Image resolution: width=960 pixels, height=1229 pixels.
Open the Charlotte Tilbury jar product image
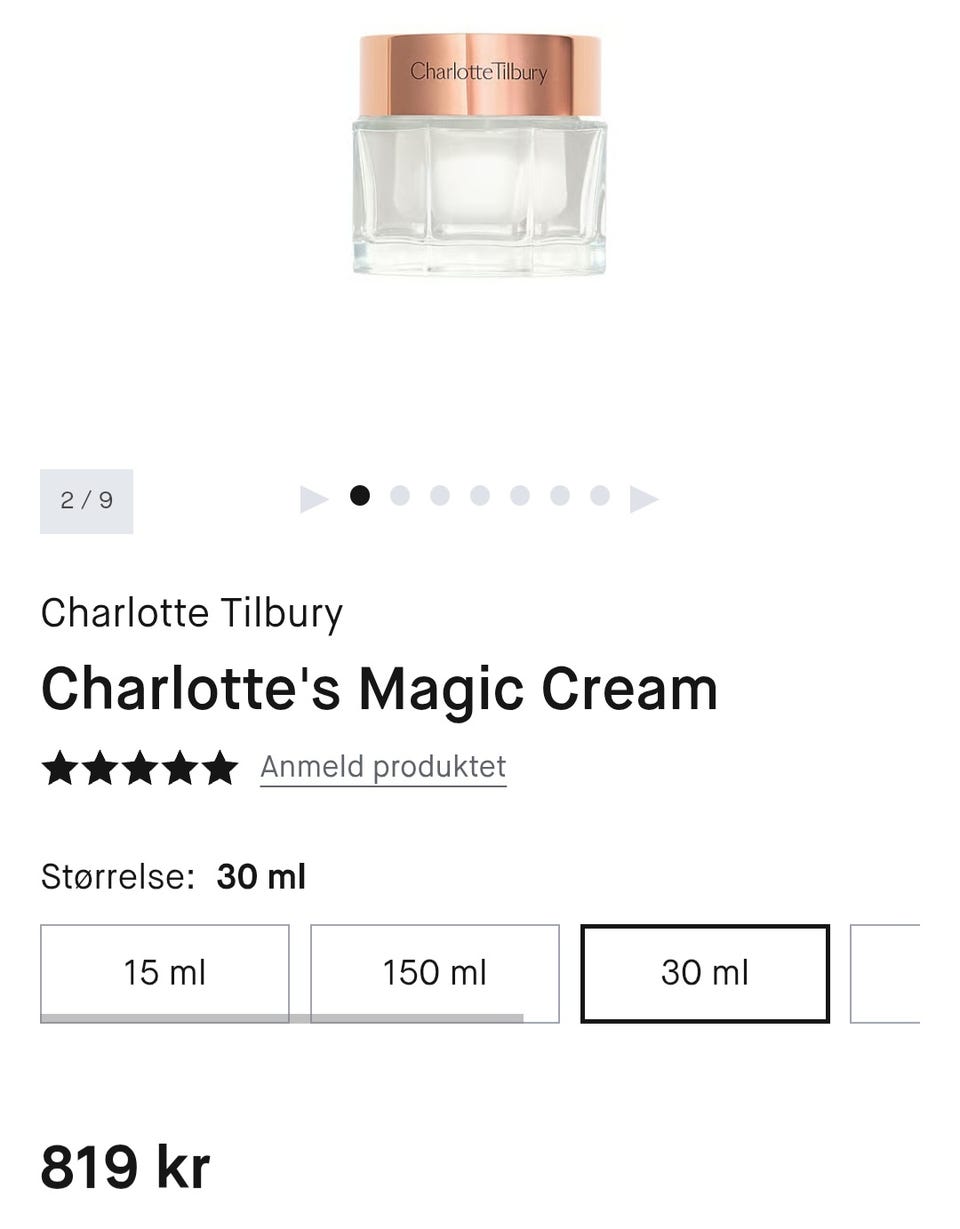(479, 155)
